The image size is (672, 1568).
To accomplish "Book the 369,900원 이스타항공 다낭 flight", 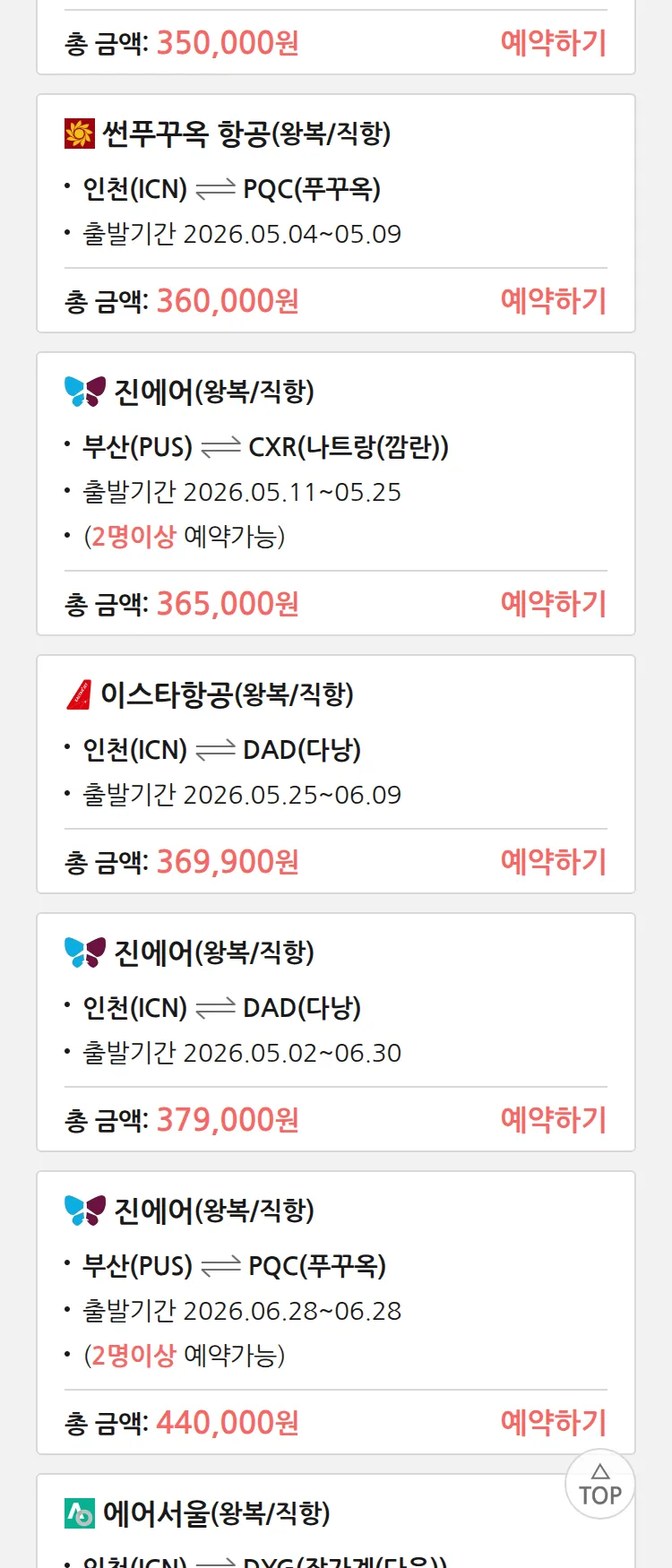I will [553, 861].
